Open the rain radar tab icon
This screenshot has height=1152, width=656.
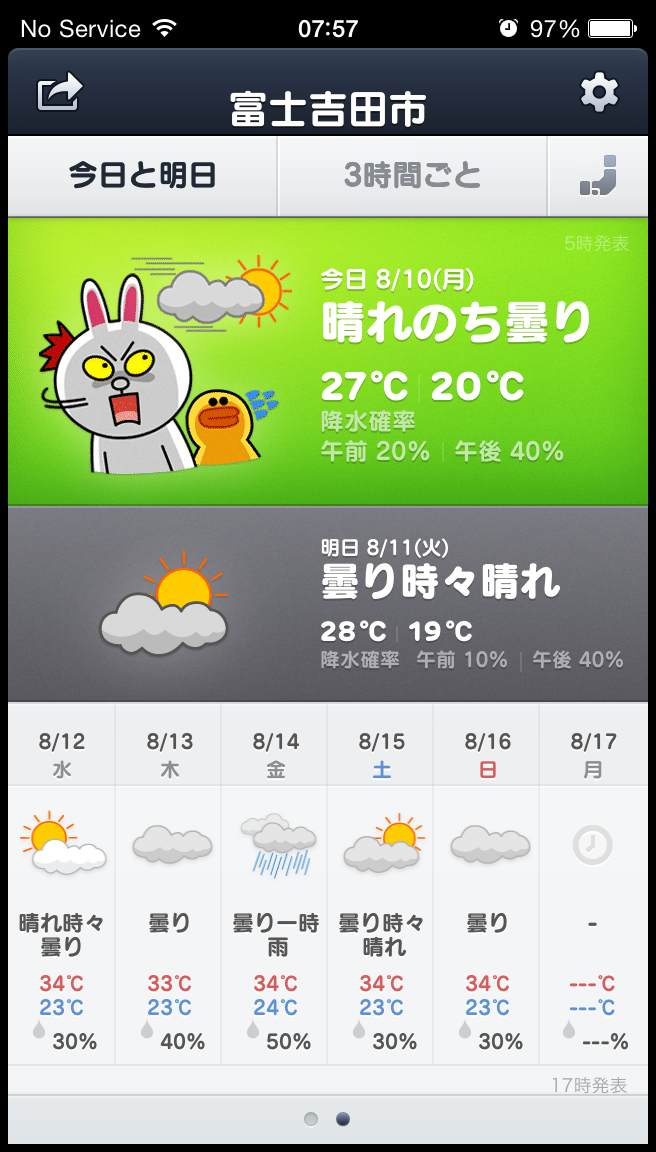point(598,177)
